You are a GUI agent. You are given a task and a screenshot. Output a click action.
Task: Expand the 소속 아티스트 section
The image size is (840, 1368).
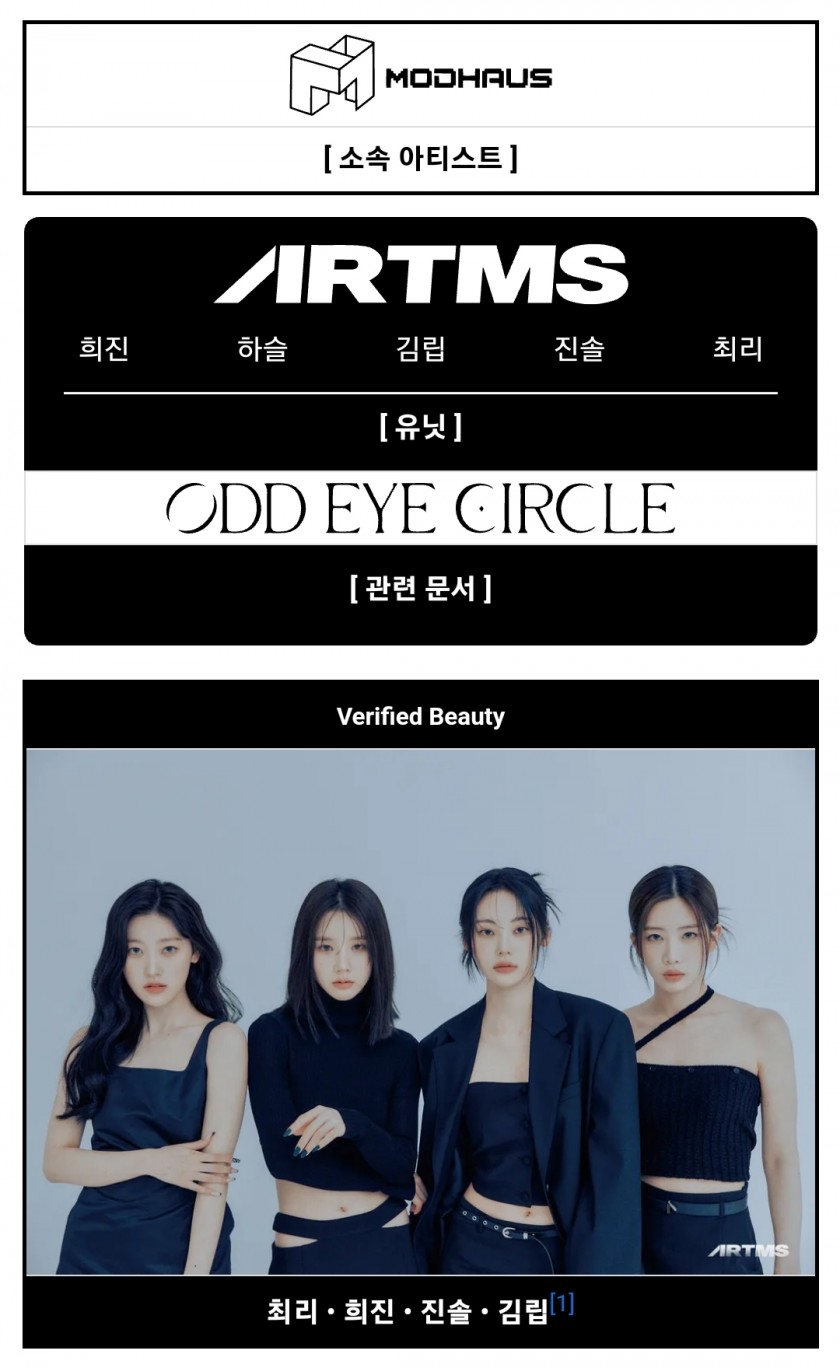420,158
